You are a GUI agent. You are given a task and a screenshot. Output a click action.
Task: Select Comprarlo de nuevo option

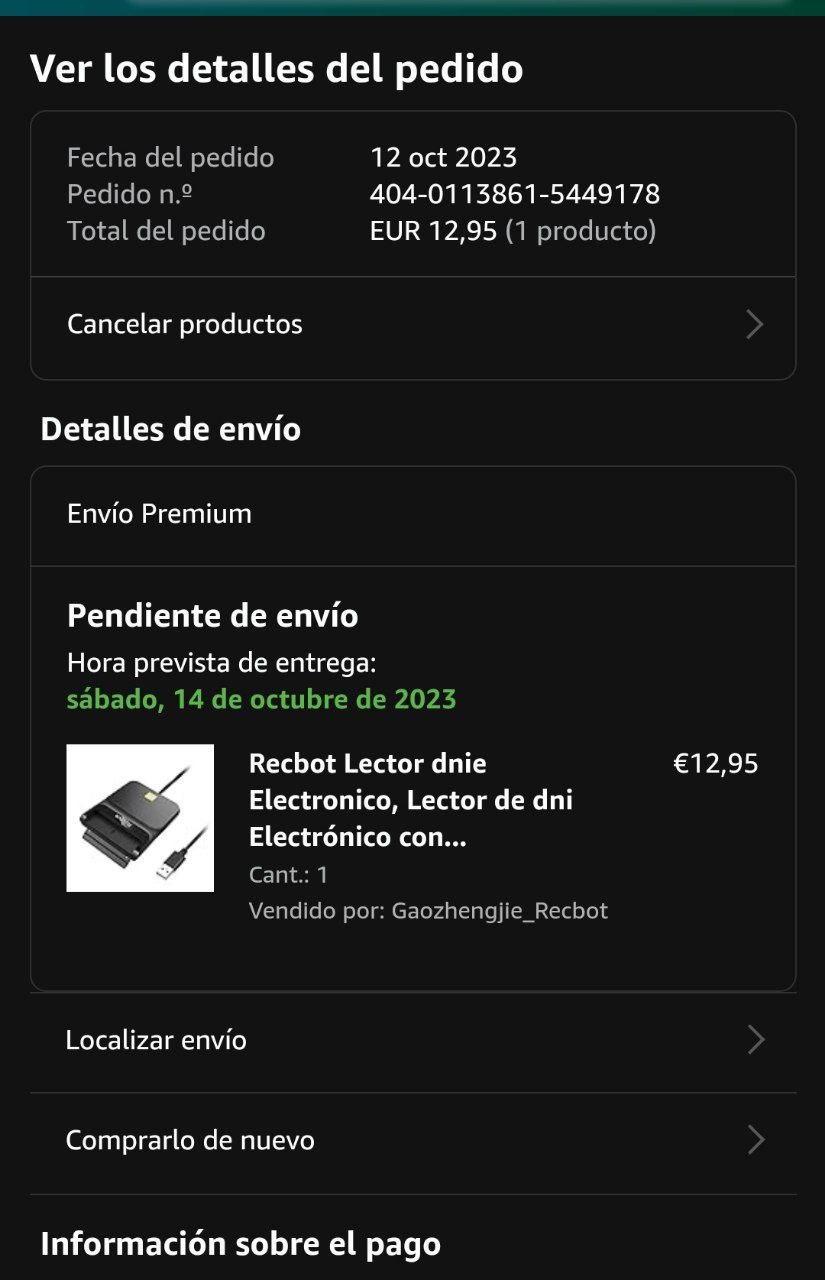[412, 1141]
